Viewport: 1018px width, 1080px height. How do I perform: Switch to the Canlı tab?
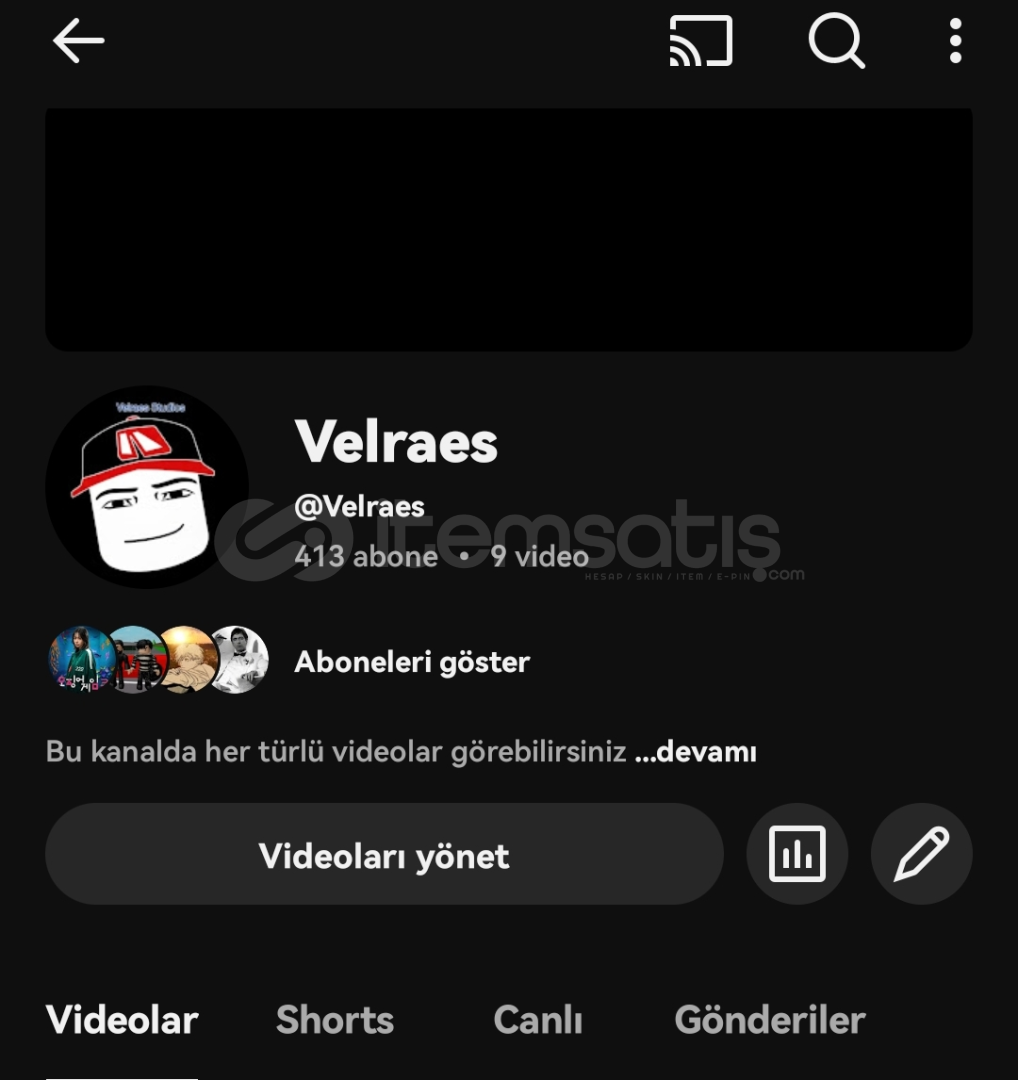pos(538,1020)
